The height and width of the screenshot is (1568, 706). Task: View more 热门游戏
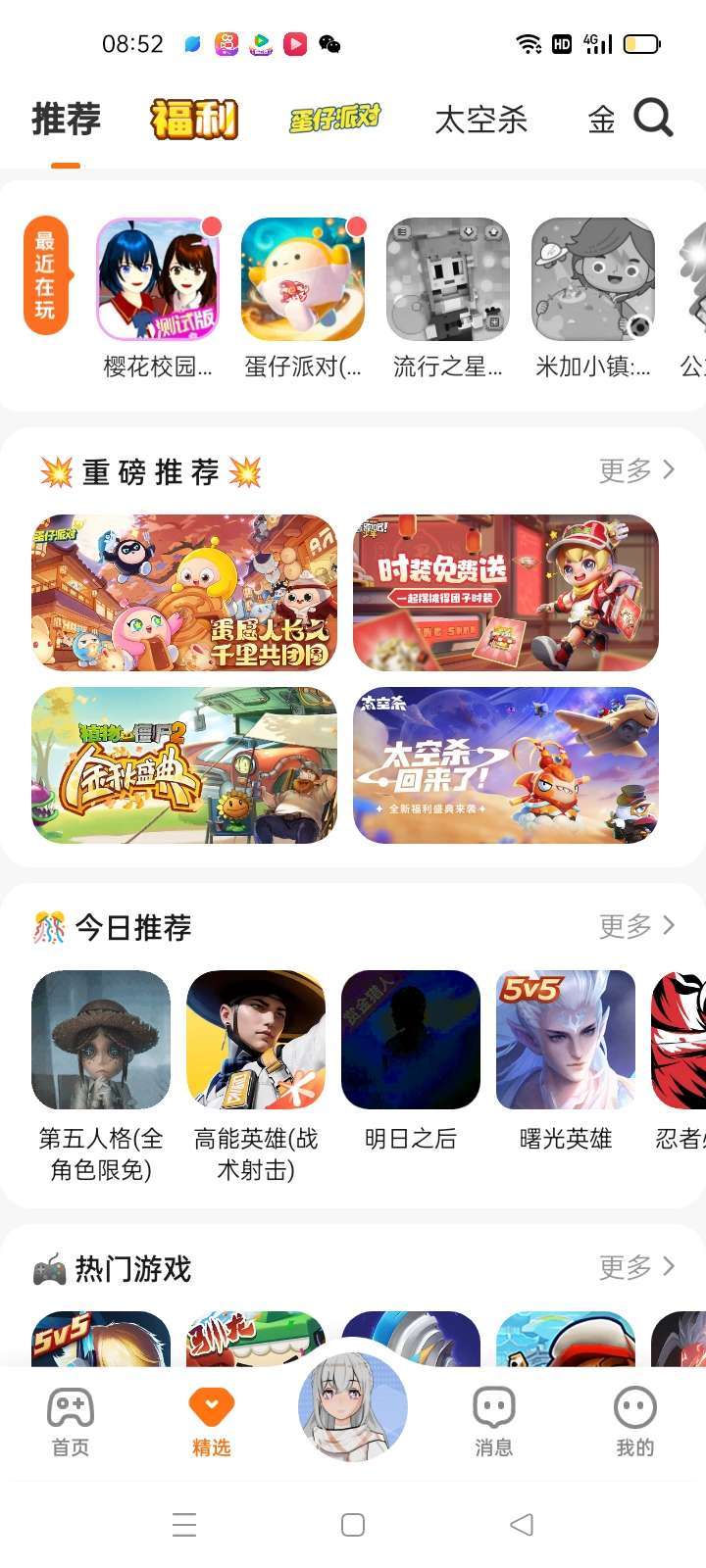pos(636,1267)
